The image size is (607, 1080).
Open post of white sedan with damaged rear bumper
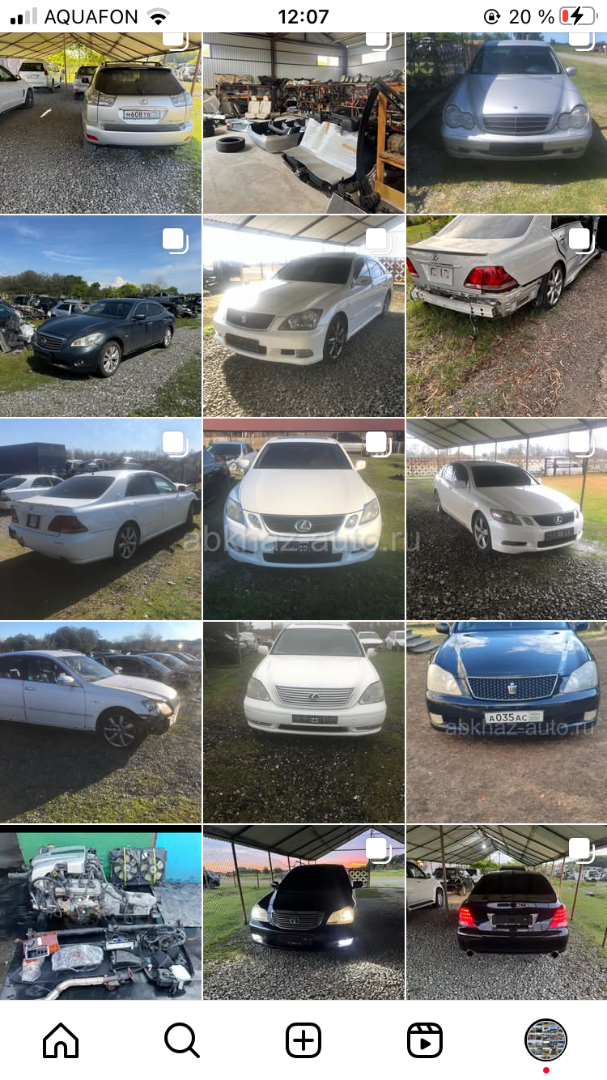coord(506,315)
